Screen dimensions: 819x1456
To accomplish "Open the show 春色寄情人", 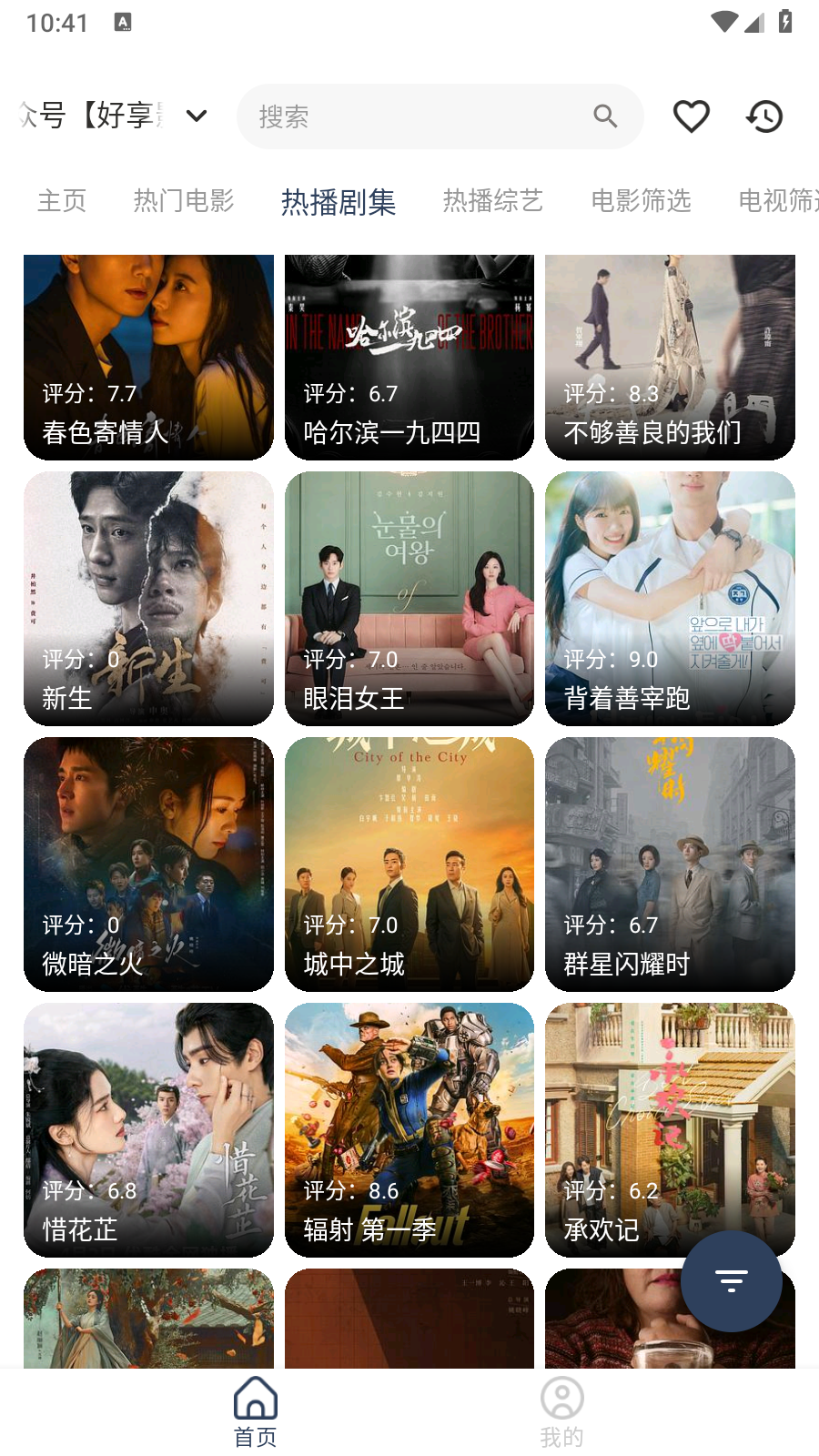I will (148, 358).
